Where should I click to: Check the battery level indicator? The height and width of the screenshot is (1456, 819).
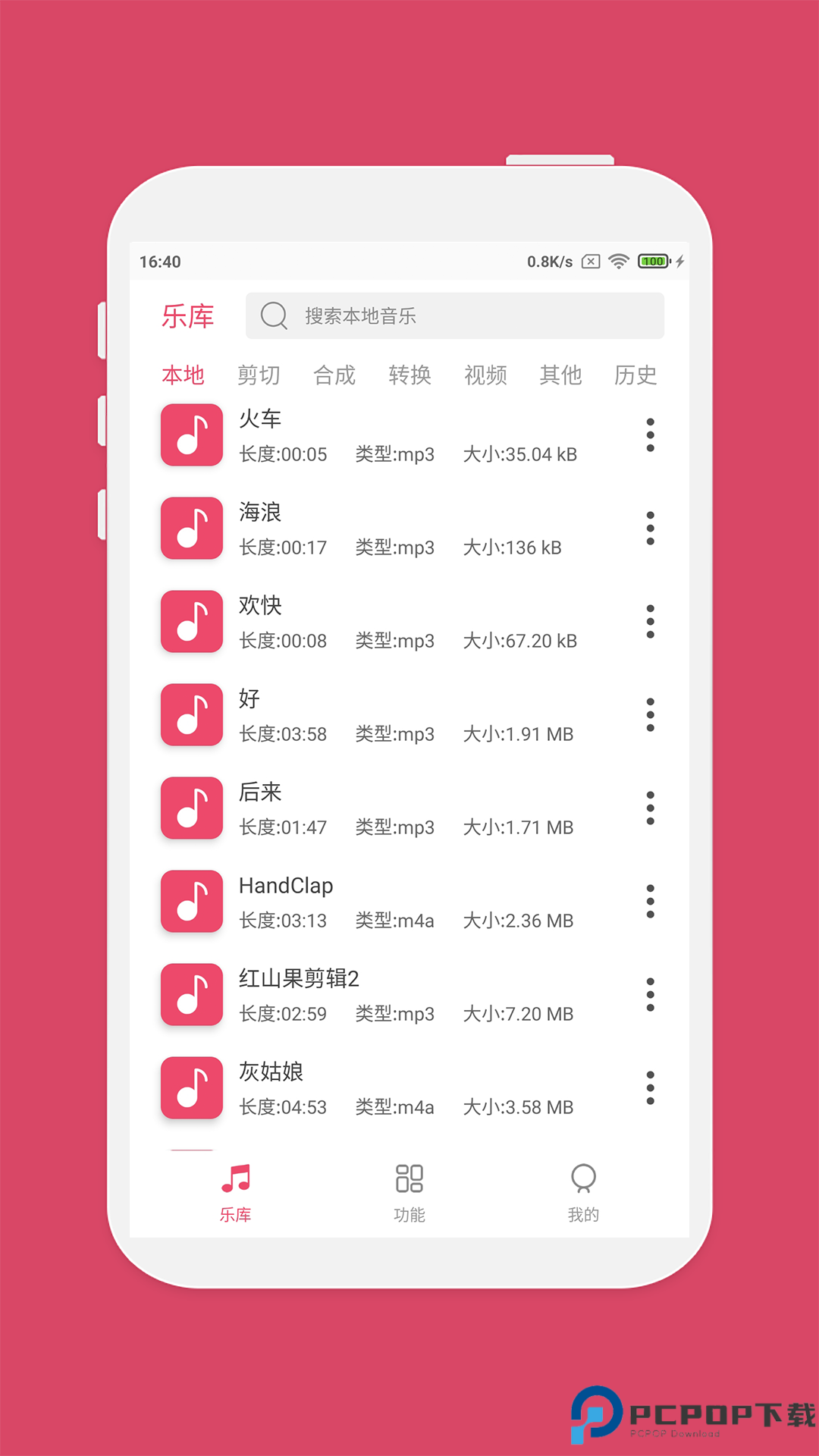[653, 261]
